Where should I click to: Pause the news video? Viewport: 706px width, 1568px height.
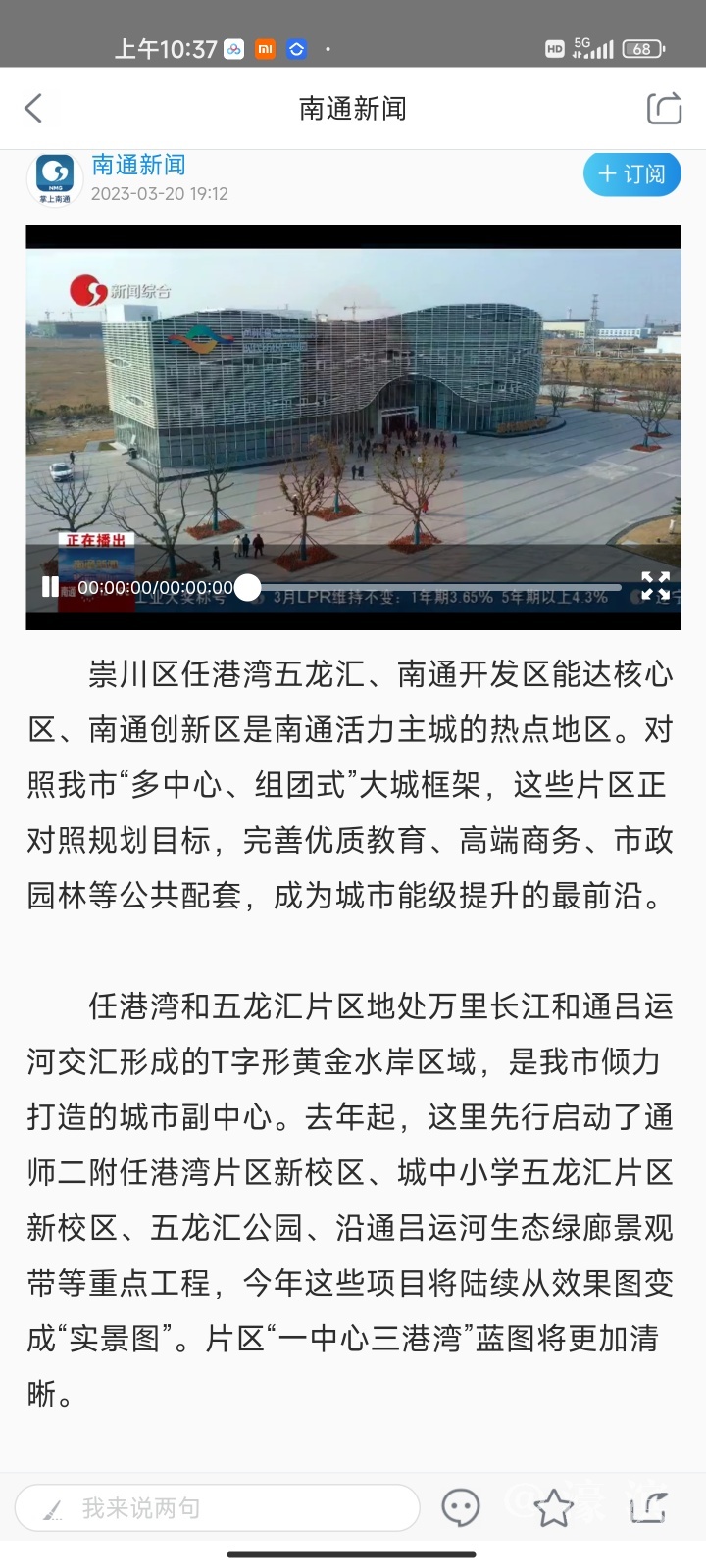point(49,587)
